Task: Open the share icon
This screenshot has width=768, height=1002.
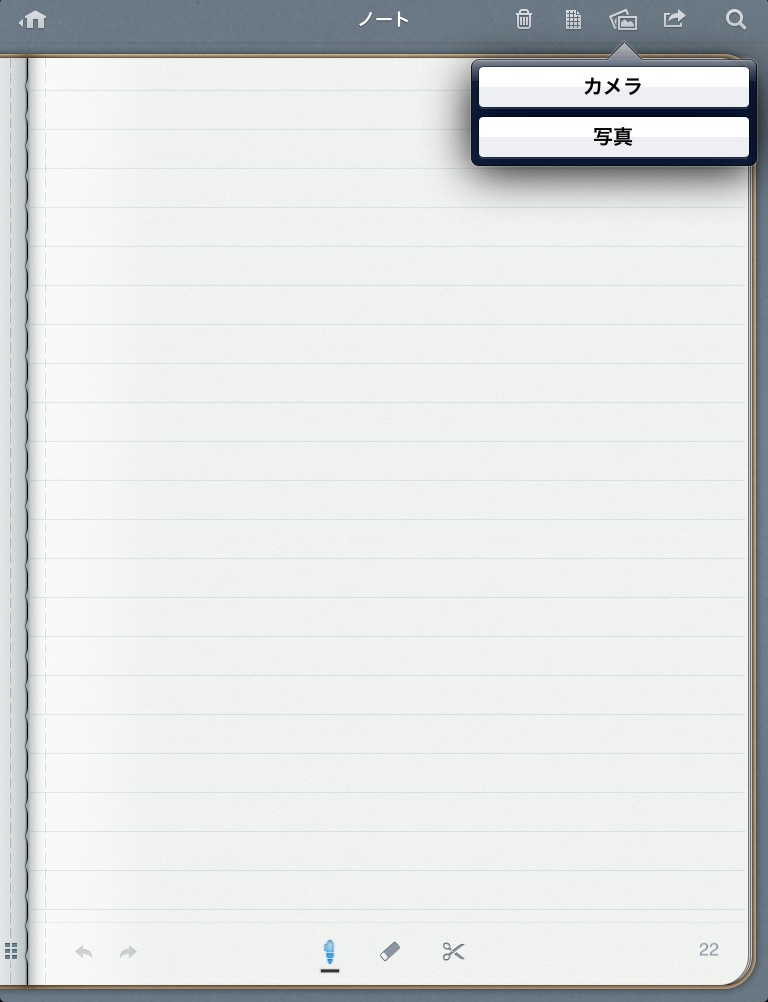Action: (675, 19)
